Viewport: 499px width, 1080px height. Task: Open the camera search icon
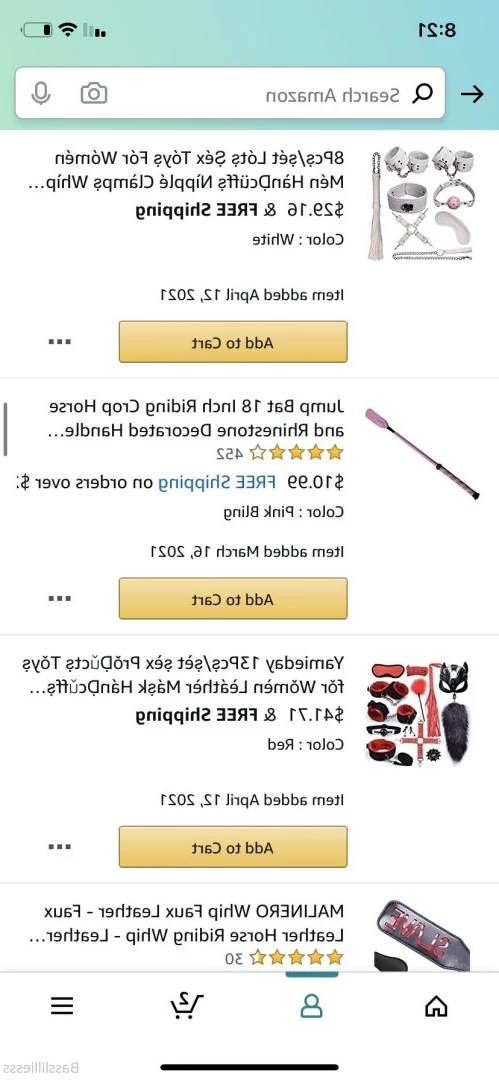[94, 93]
